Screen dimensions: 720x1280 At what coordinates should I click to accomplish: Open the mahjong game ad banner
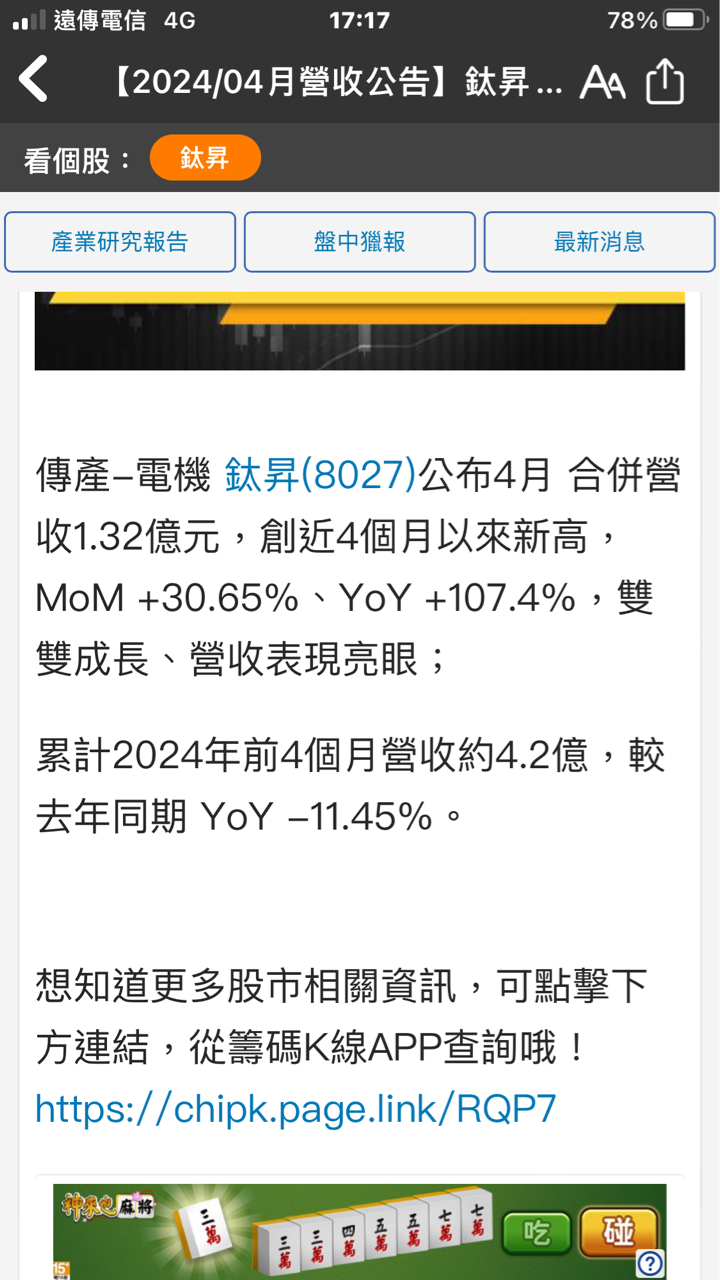click(360, 1231)
